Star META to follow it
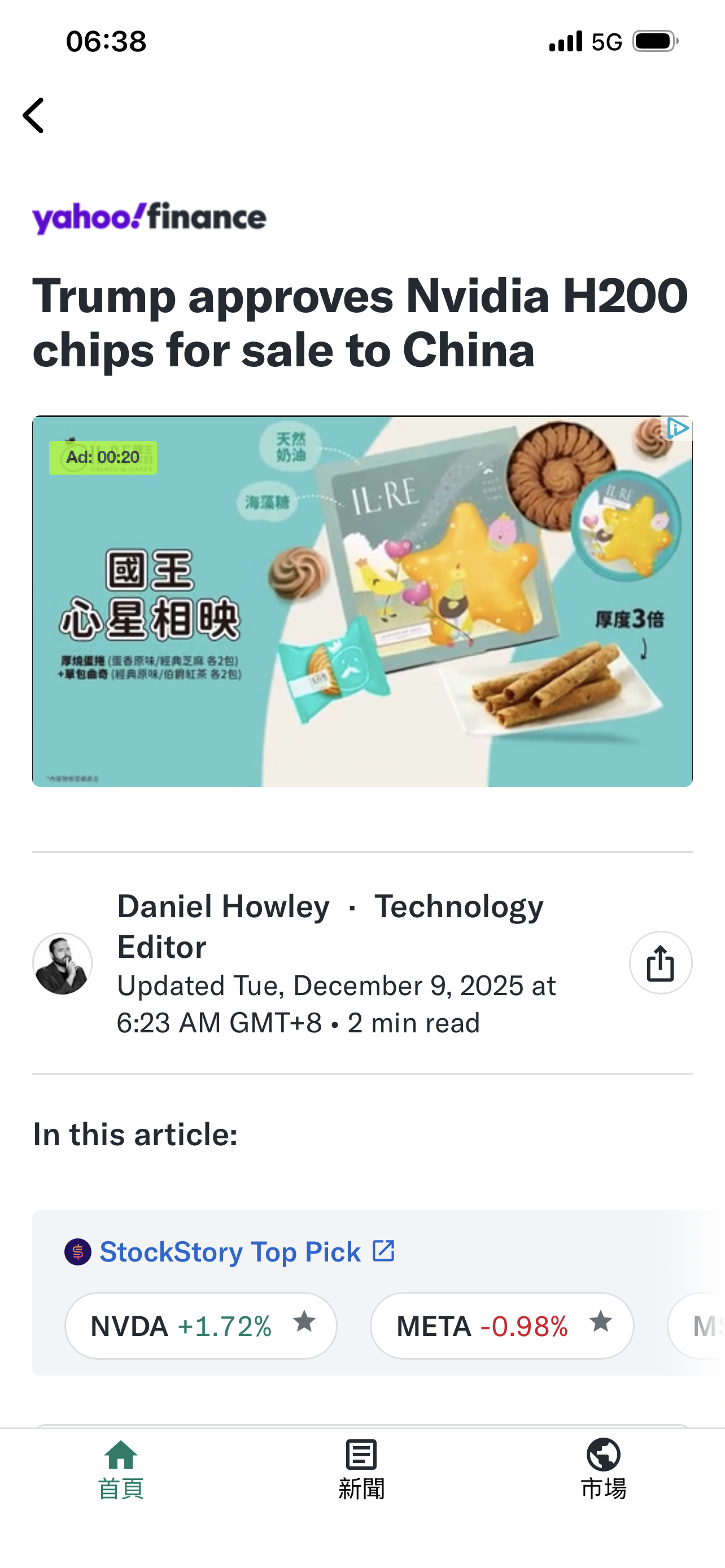Image resolution: width=725 pixels, height=1568 pixels. point(600,1322)
